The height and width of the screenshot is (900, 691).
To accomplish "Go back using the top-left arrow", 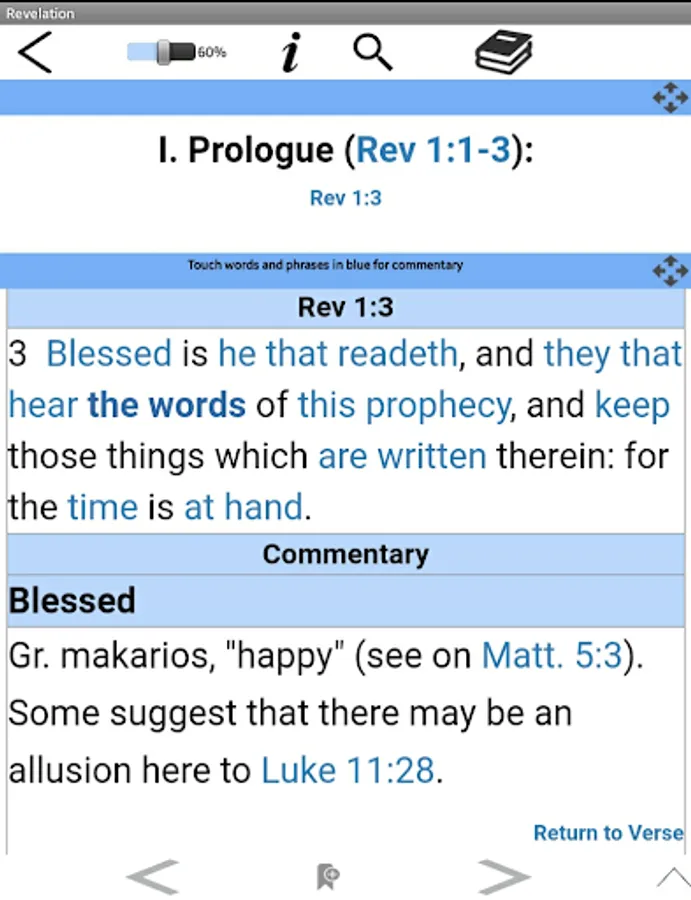I will (34, 53).
